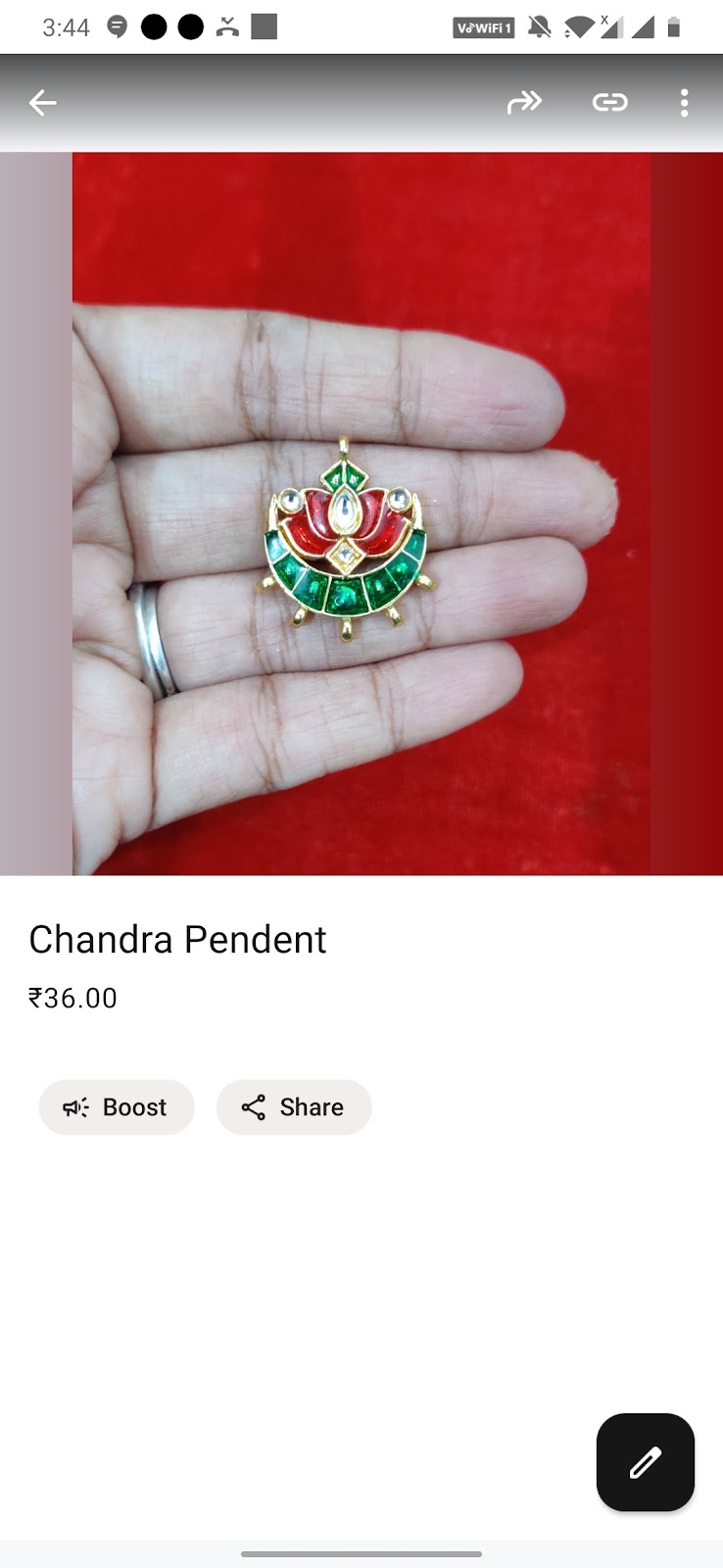This screenshot has height=1568, width=723.
Task: Tap the Boost chip
Action: click(x=117, y=1107)
